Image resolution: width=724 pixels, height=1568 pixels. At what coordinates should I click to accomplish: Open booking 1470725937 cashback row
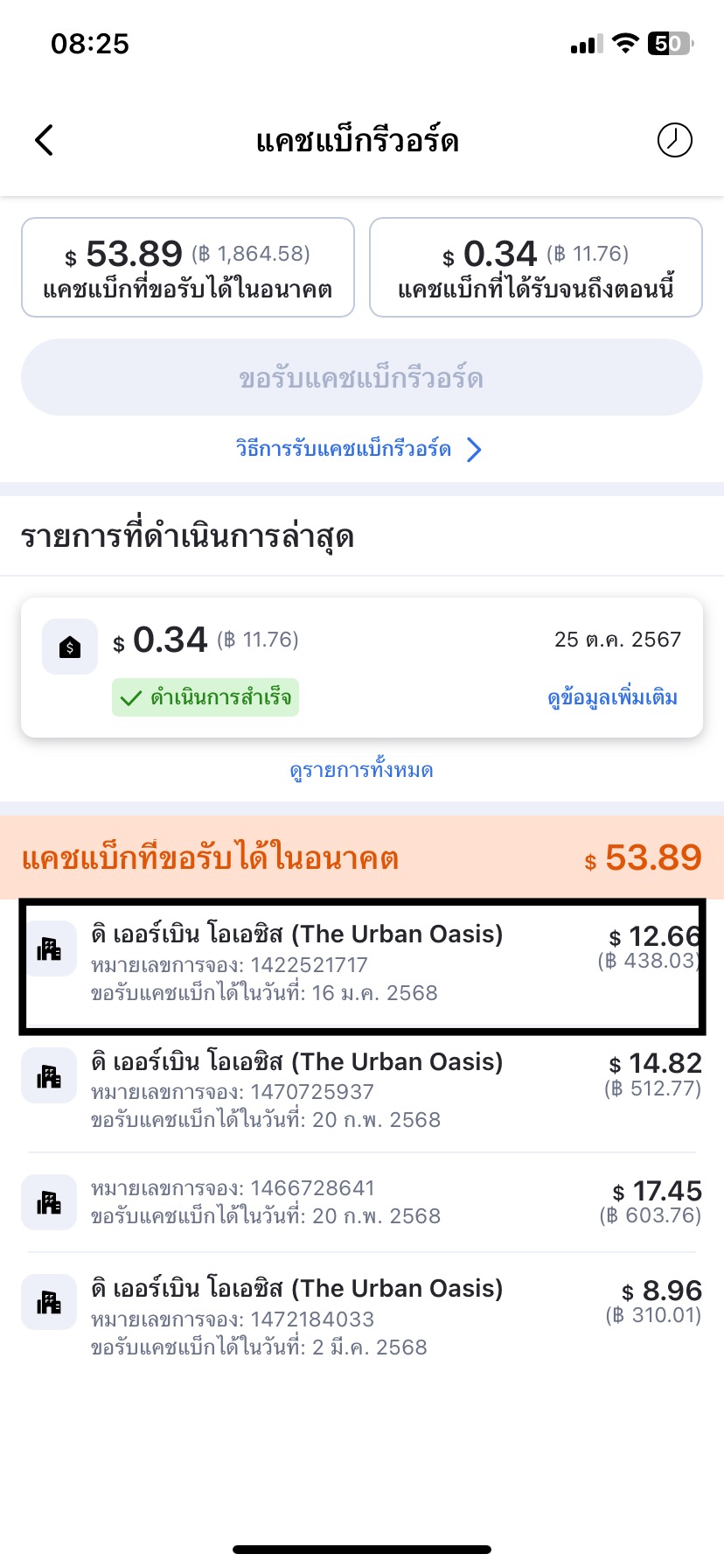[x=362, y=1090]
